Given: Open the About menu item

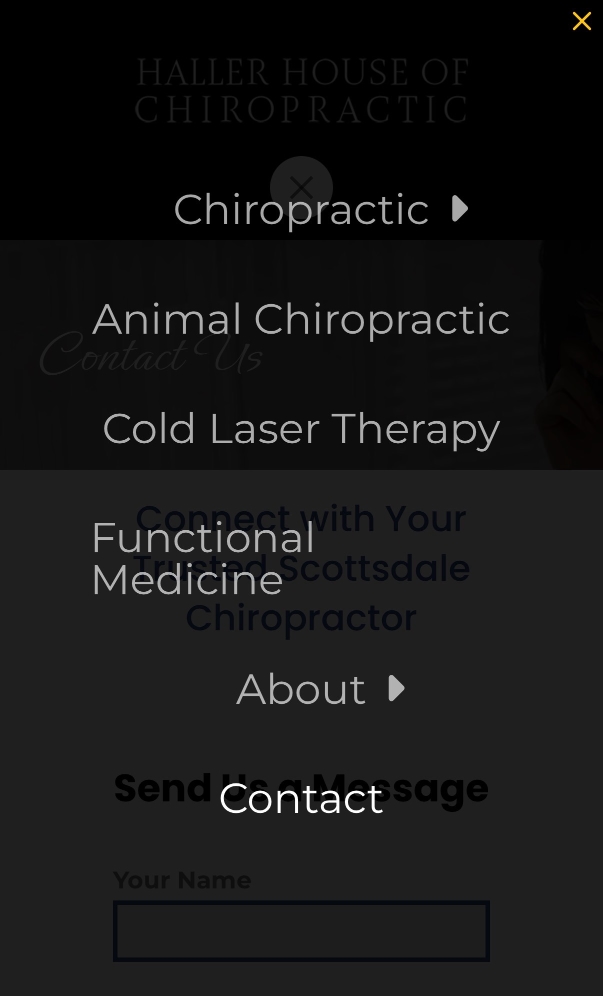Looking at the screenshot, I should point(300,690).
